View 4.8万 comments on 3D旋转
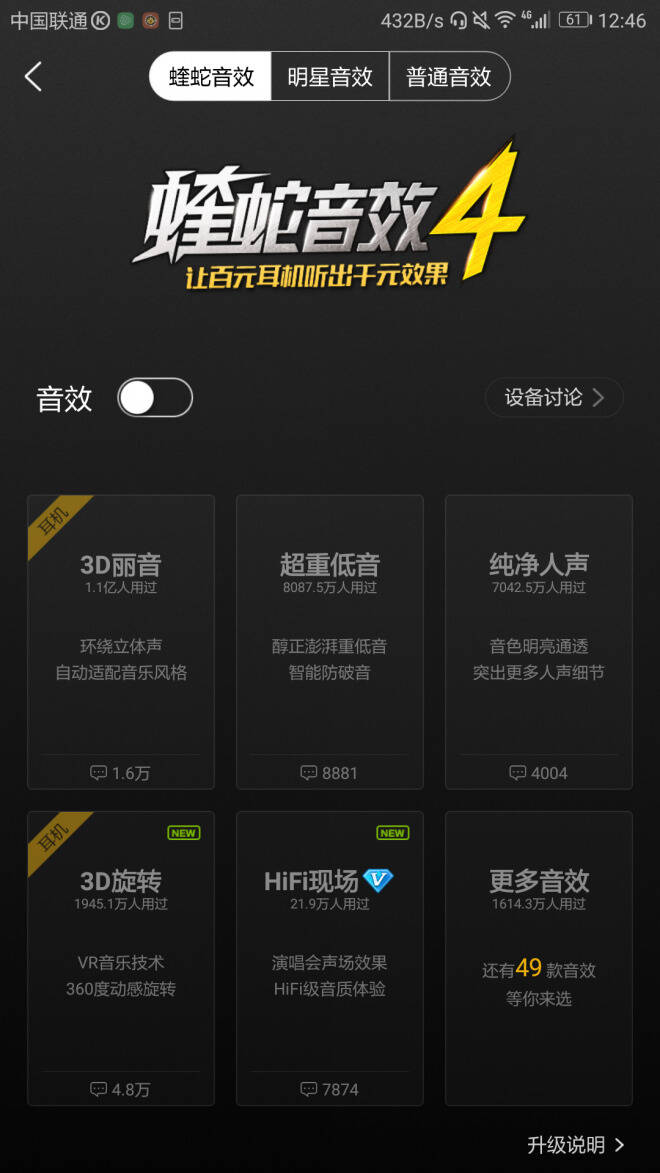660x1173 pixels. click(121, 1089)
